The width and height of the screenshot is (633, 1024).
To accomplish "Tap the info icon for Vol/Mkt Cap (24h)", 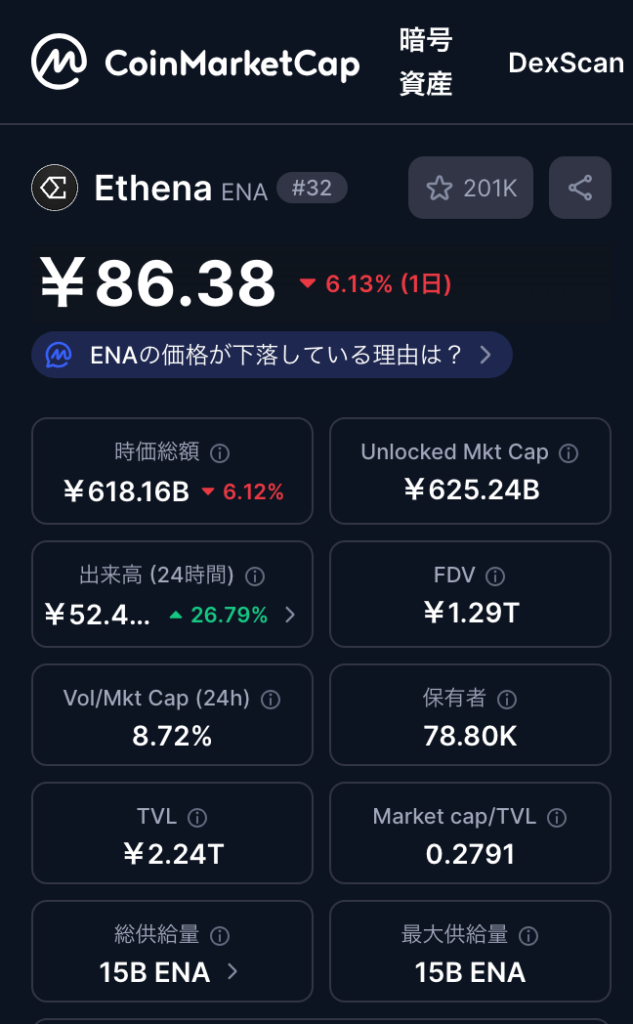I will tap(270, 699).
